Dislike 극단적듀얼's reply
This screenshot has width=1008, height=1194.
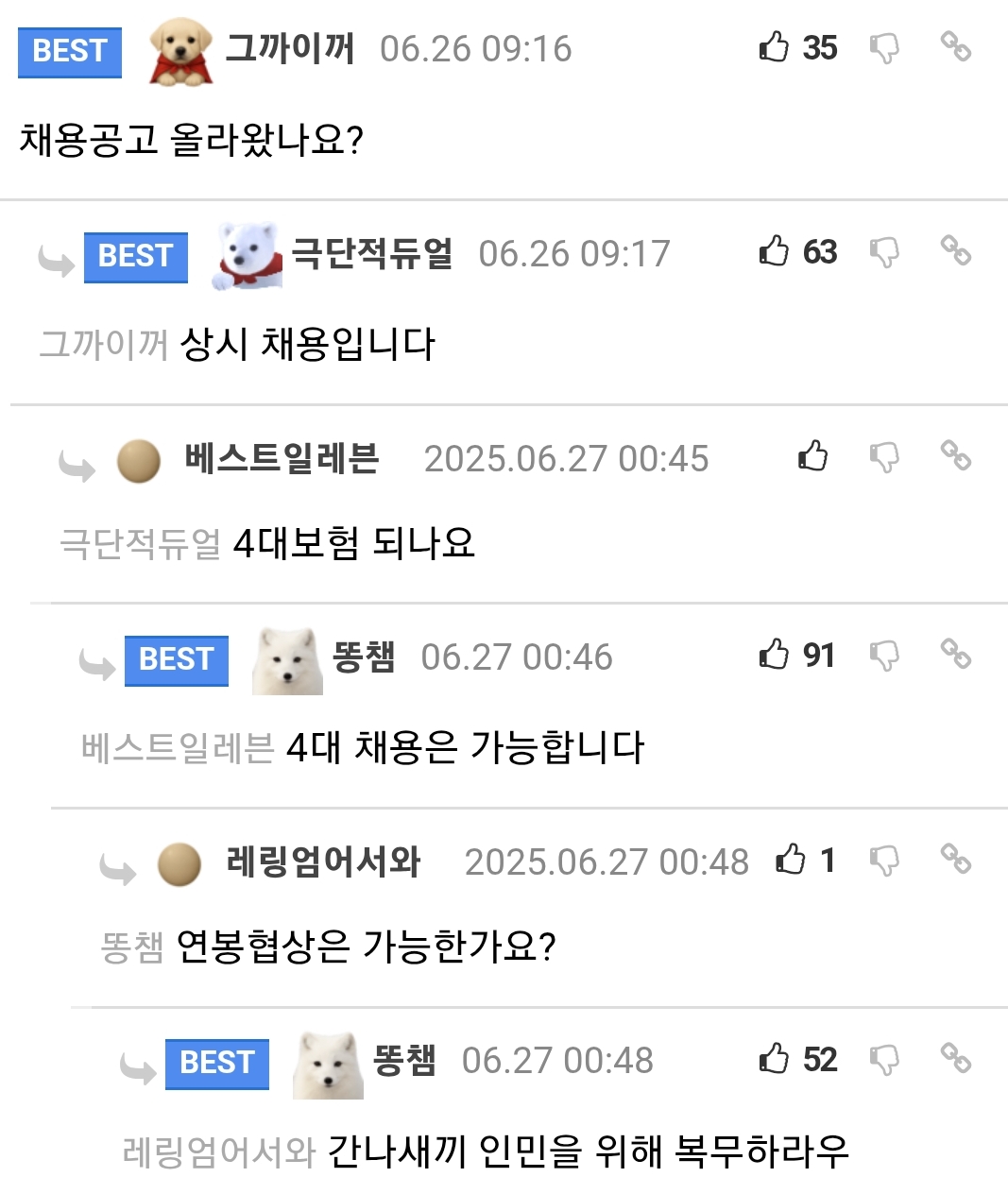pyautogui.click(x=884, y=252)
